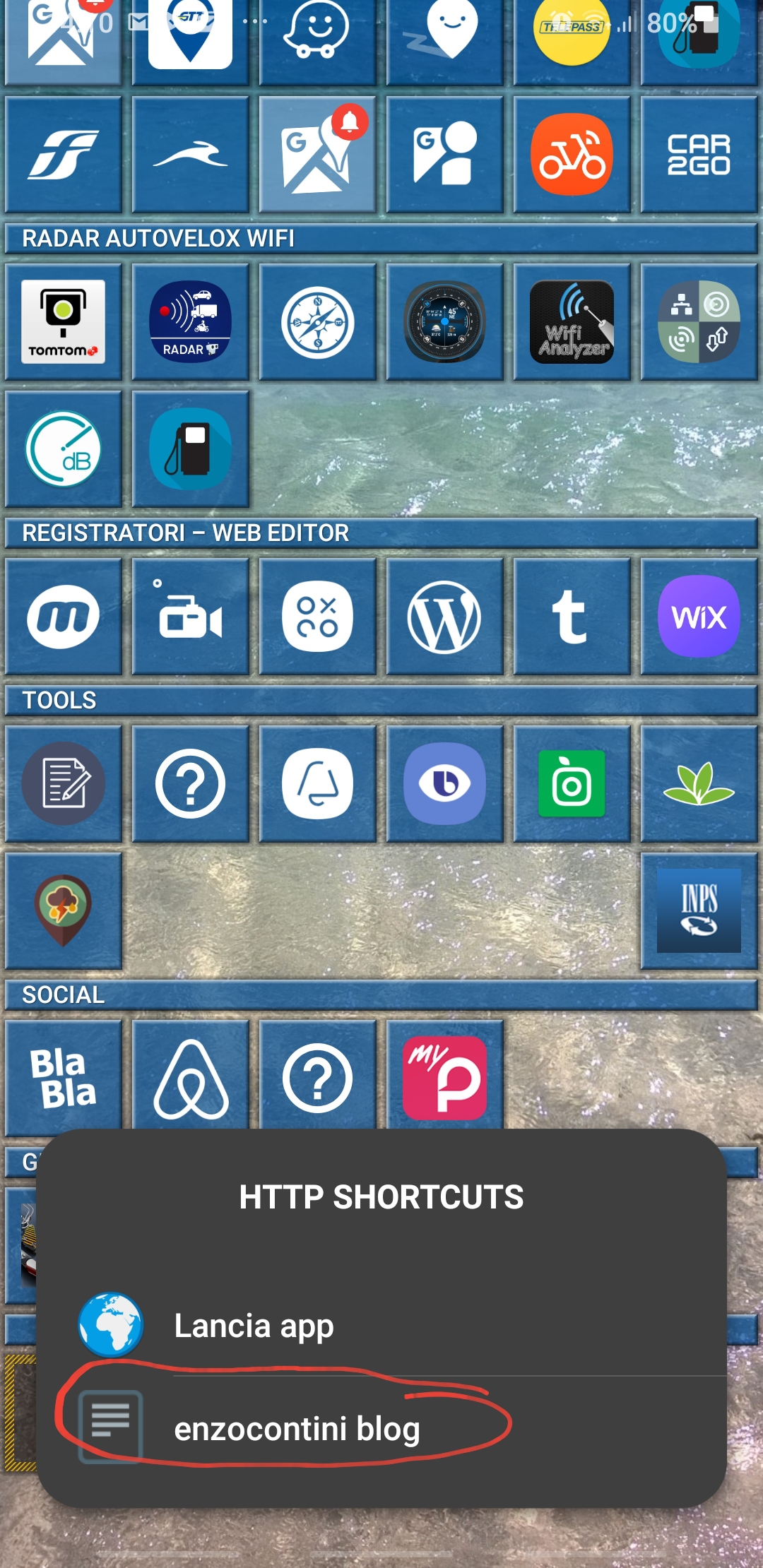The image size is (763, 1568).
Task: Open the orange bike sharing app
Action: click(572, 155)
